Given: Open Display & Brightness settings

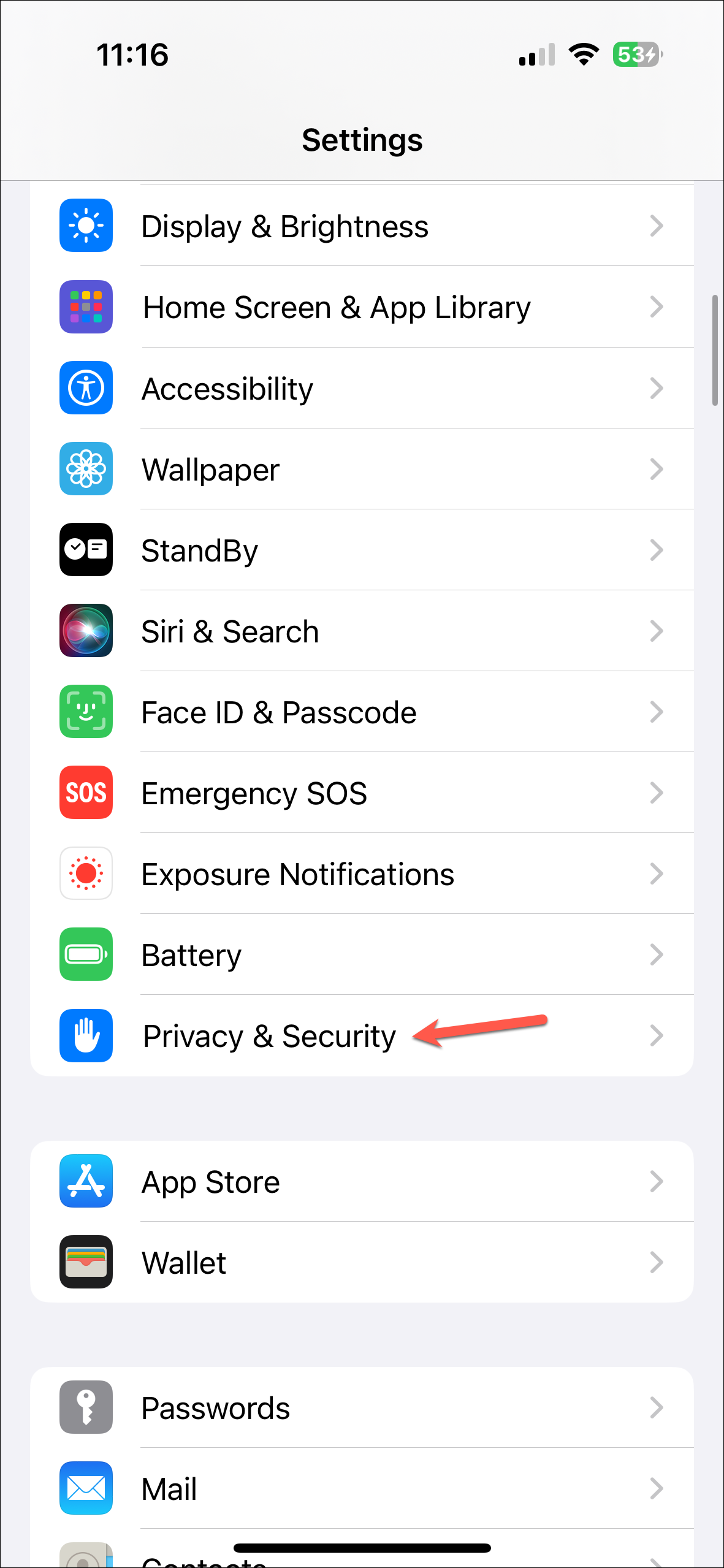Looking at the screenshot, I should [362, 226].
